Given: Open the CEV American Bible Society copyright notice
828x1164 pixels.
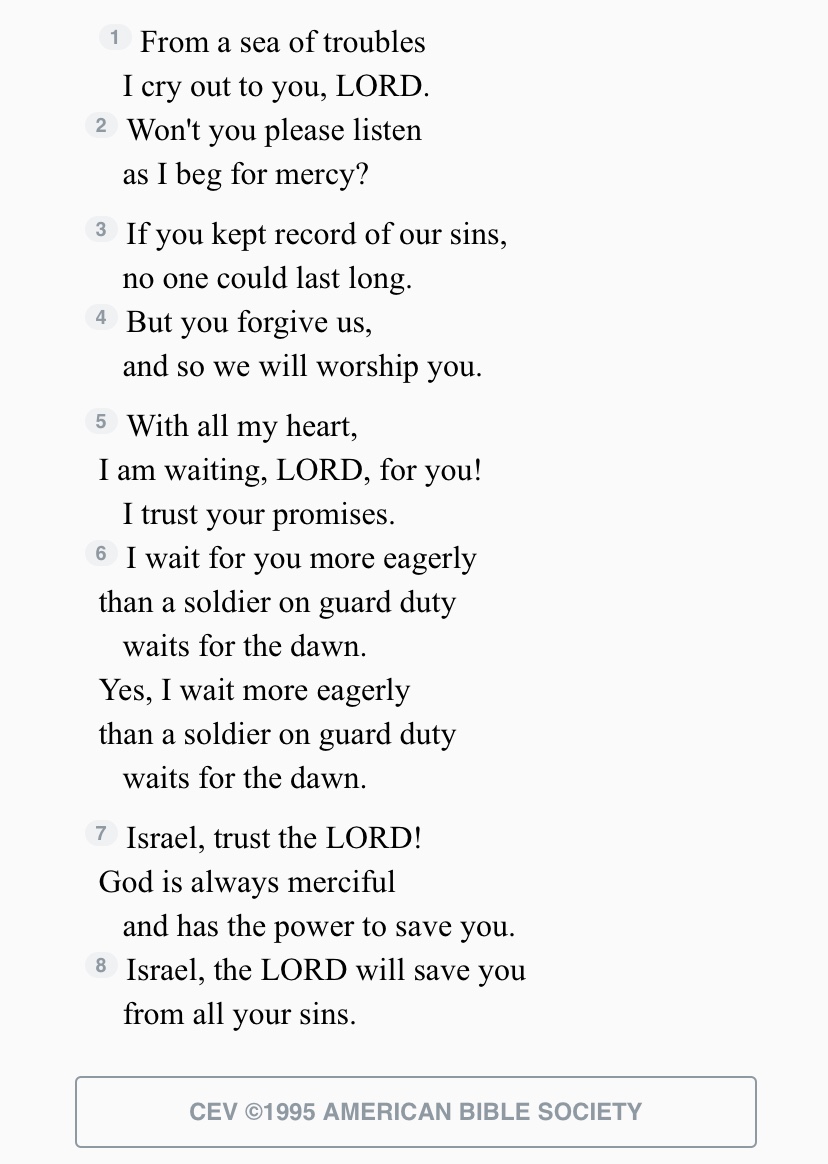Looking at the screenshot, I should (x=415, y=1111).
